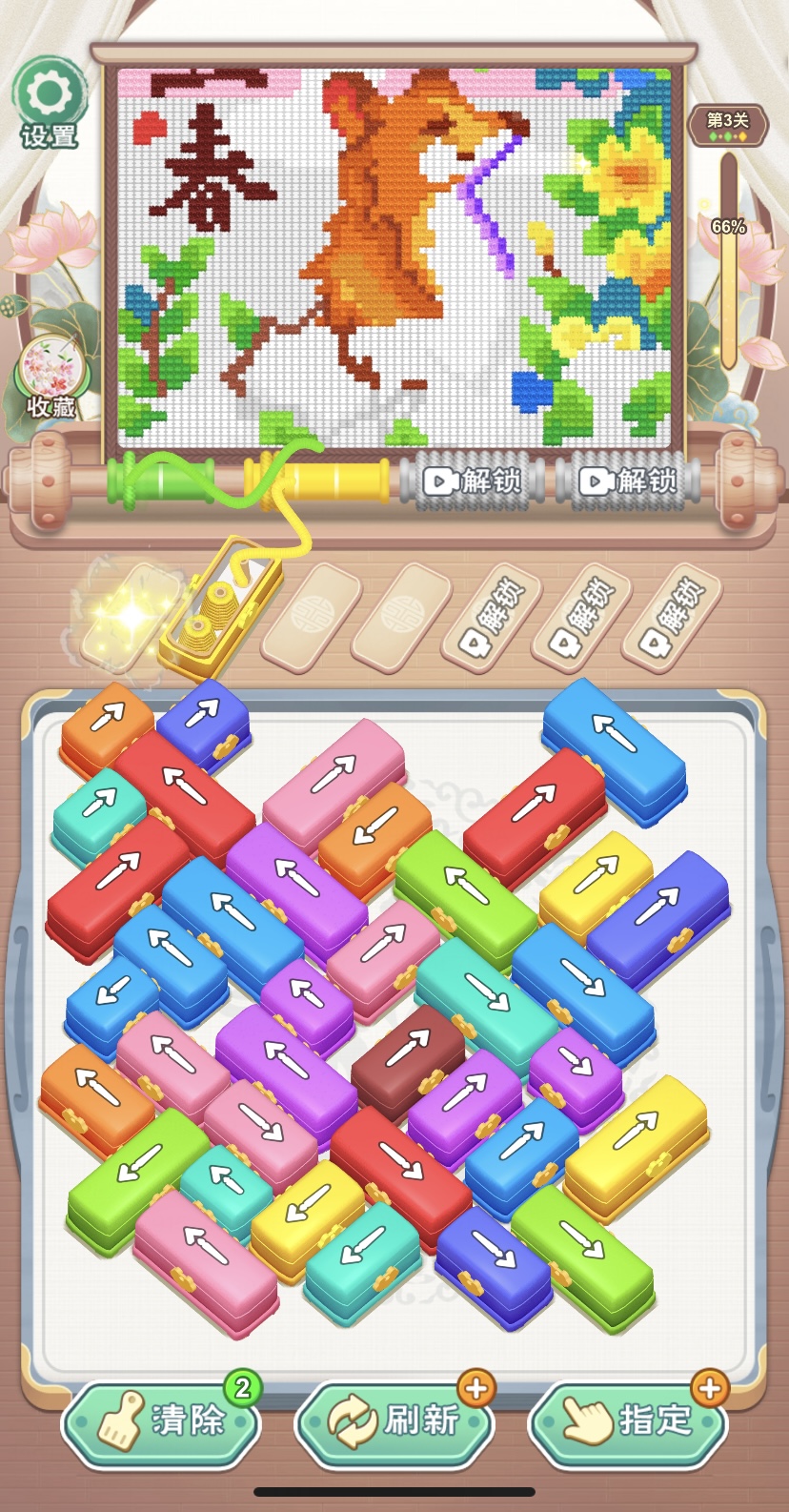The height and width of the screenshot is (1512, 789).
Task: Unlock the last 解锁 thread spool via video
Action: click(629, 480)
